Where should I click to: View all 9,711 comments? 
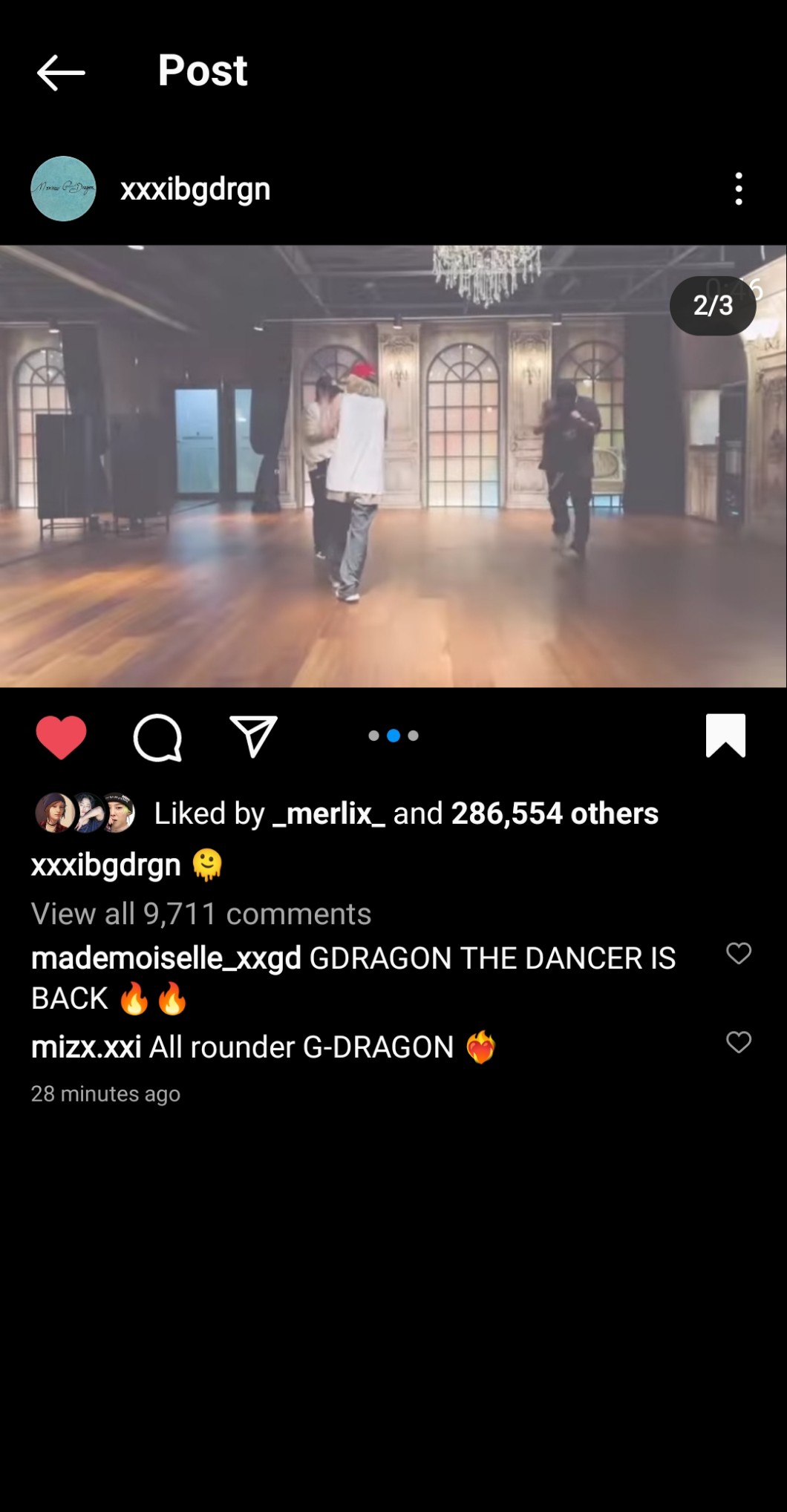[201, 914]
